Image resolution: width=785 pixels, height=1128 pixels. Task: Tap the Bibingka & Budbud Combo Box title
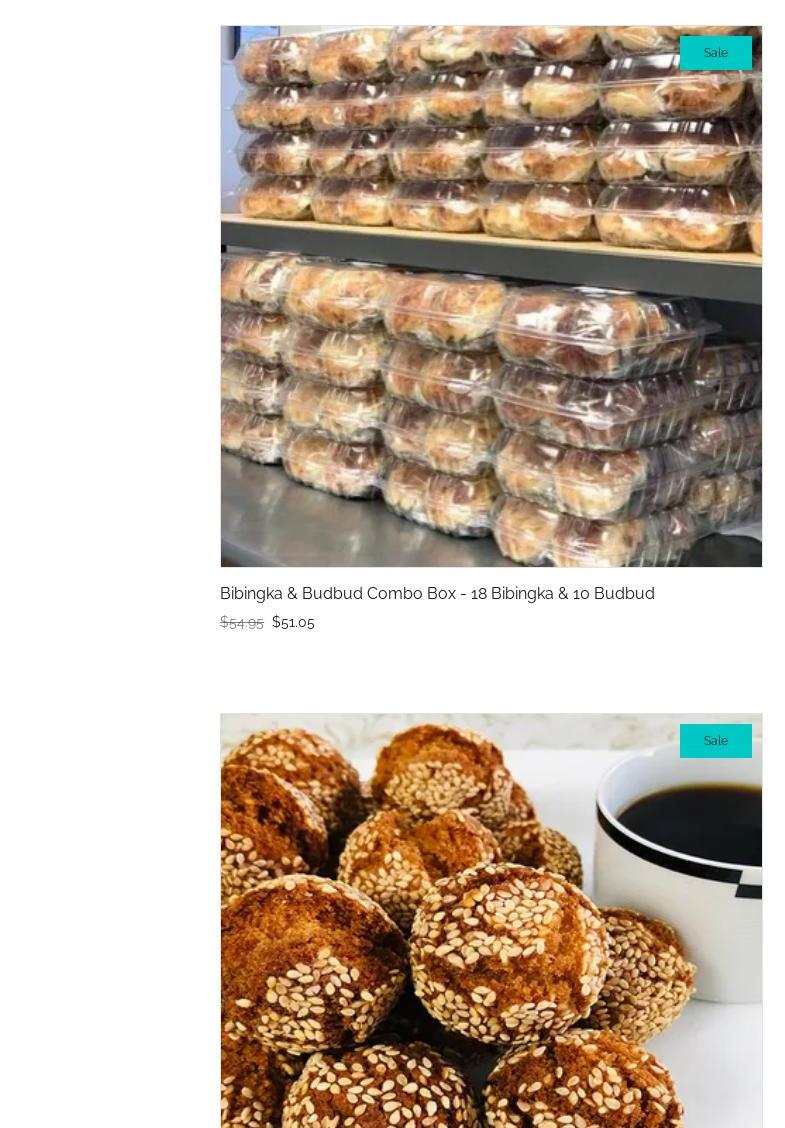pos(437,594)
